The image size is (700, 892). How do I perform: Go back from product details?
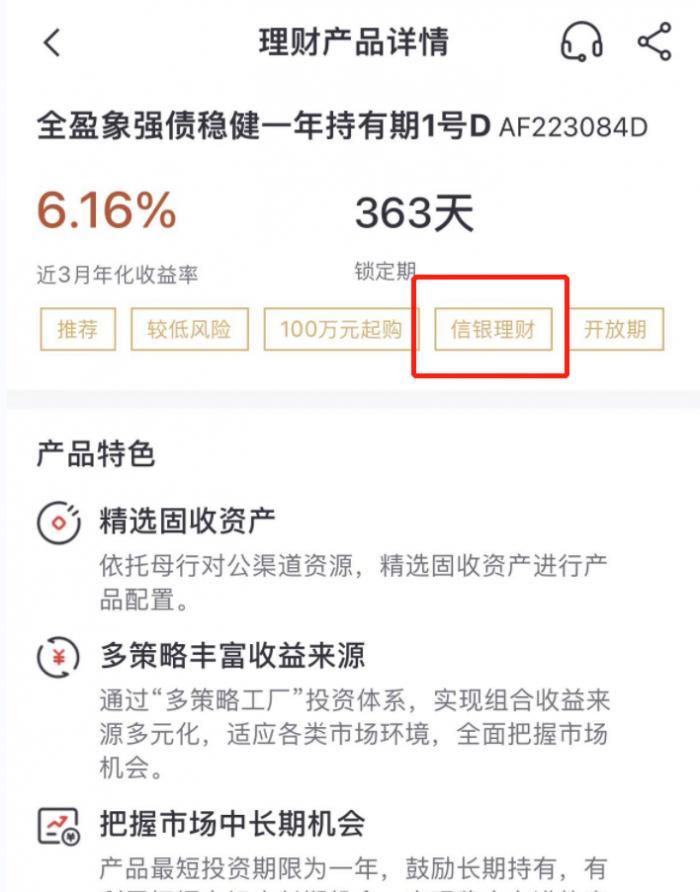52,43
